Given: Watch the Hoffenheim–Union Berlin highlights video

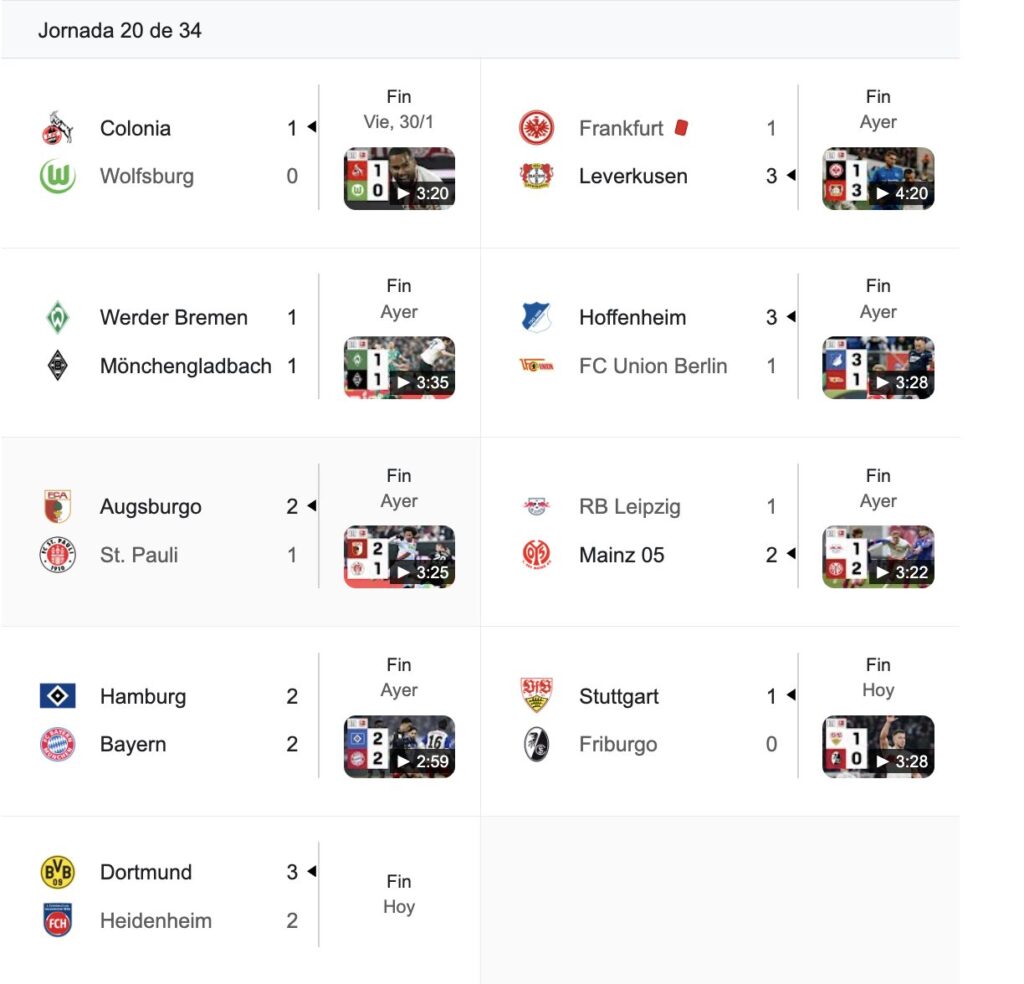Looking at the screenshot, I should pos(878,368).
